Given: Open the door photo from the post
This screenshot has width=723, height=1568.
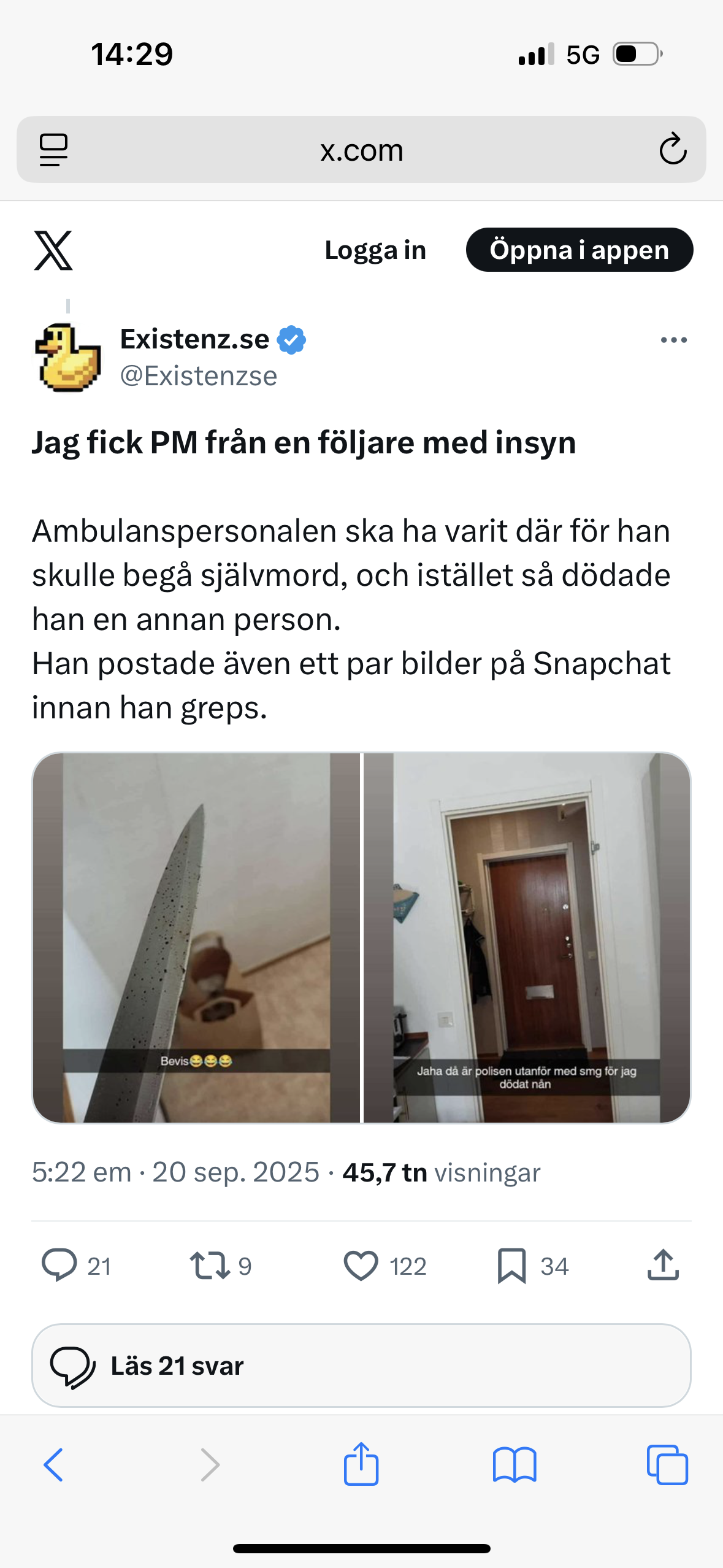Looking at the screenshot, I should 527,938.
